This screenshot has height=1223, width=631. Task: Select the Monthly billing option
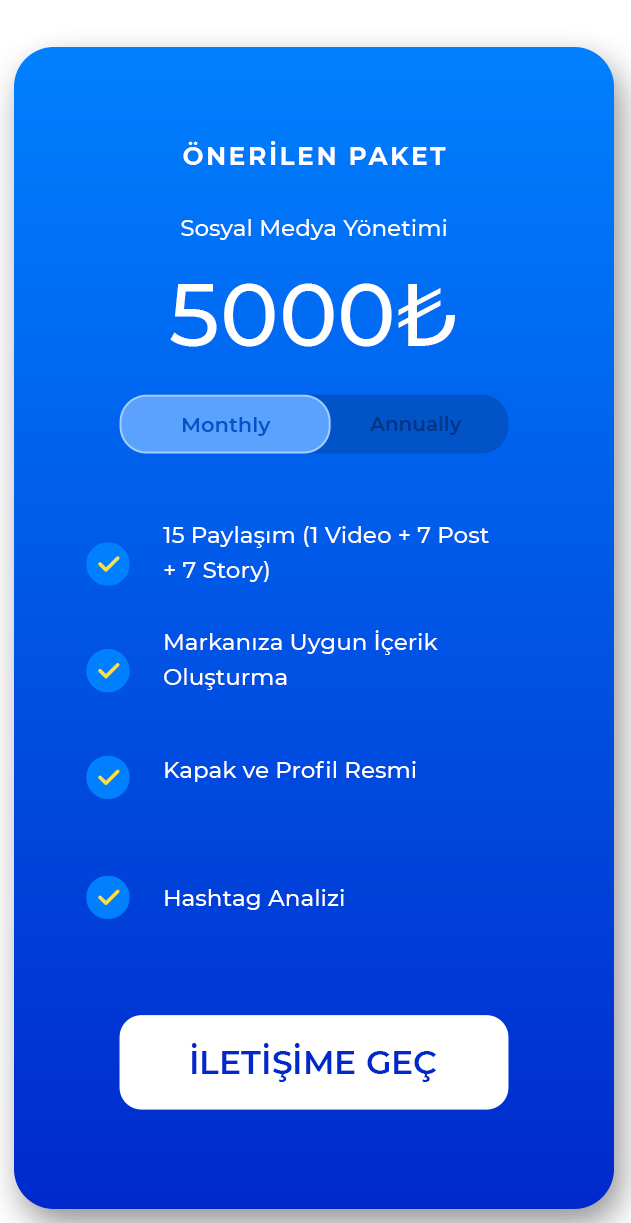point(225,424)
